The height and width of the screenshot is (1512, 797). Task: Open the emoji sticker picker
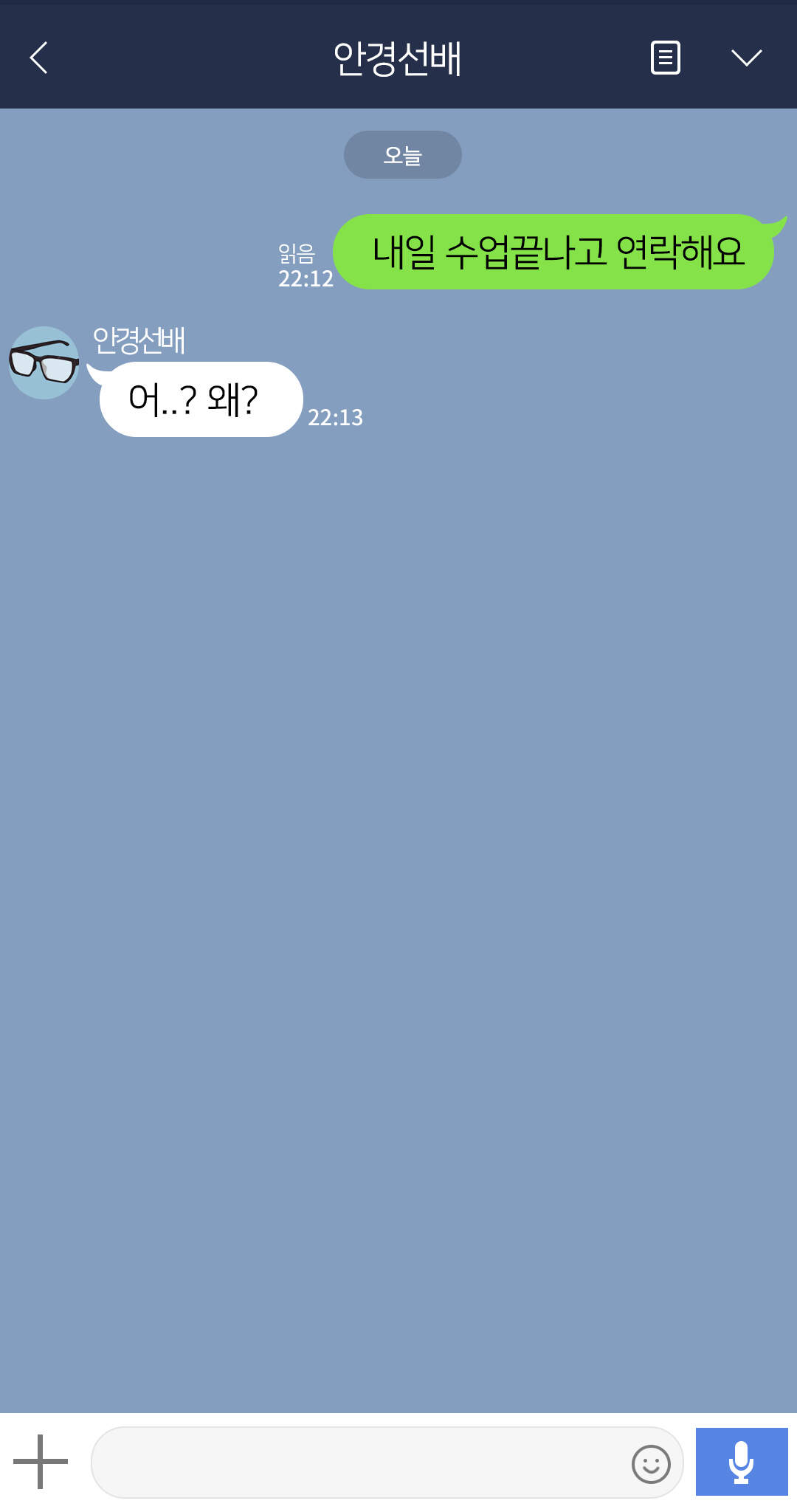[x=651, y=1463]
